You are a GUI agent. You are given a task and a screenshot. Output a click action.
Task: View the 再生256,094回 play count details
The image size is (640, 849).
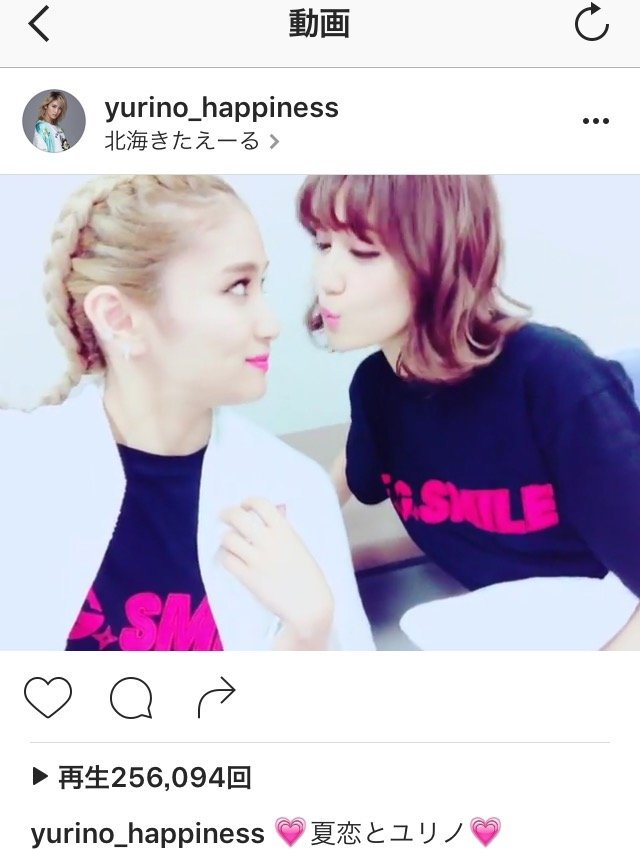[x=141, y=777]
